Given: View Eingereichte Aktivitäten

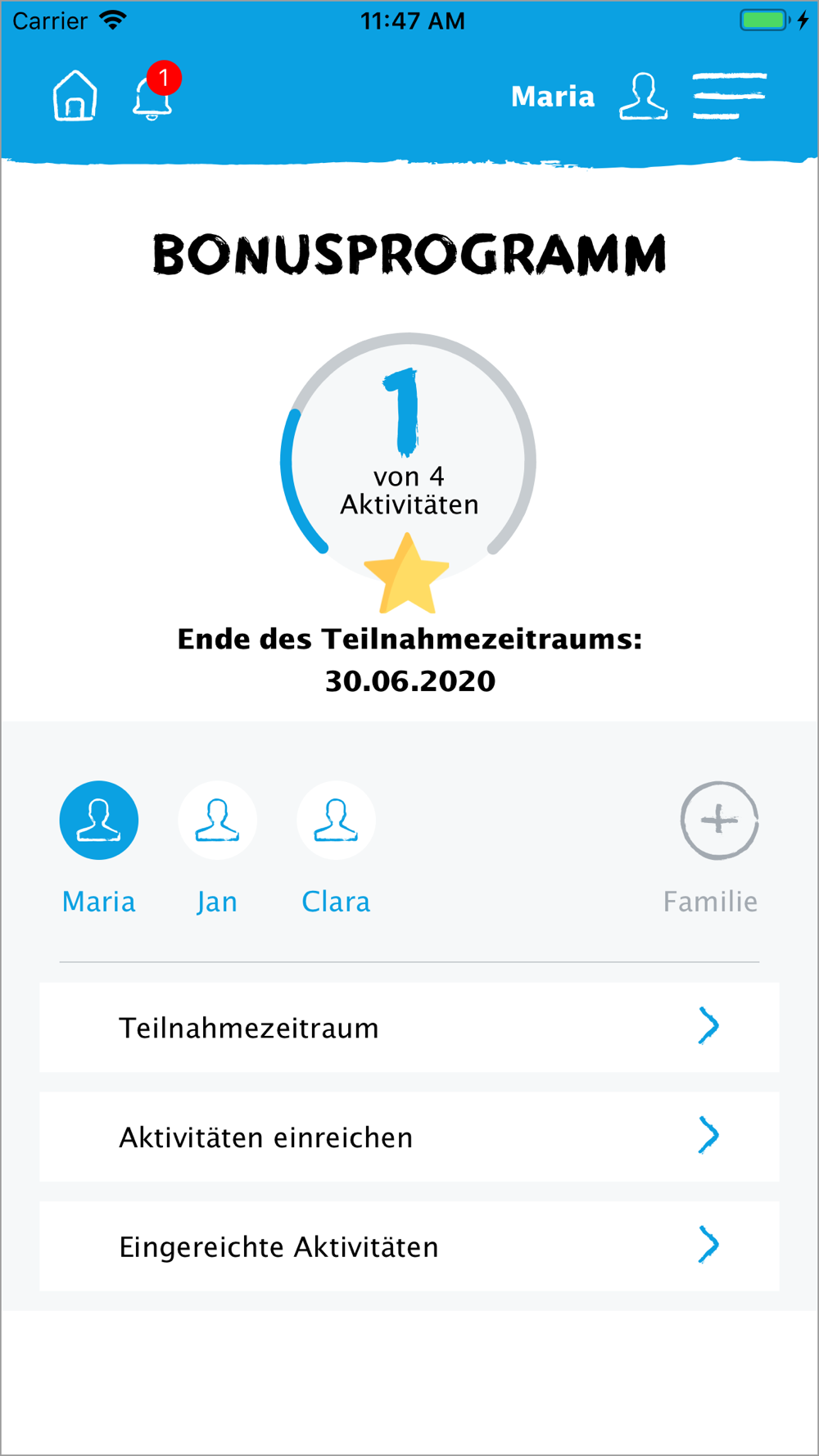Looking at the screenshot, I should [409, 1246].
